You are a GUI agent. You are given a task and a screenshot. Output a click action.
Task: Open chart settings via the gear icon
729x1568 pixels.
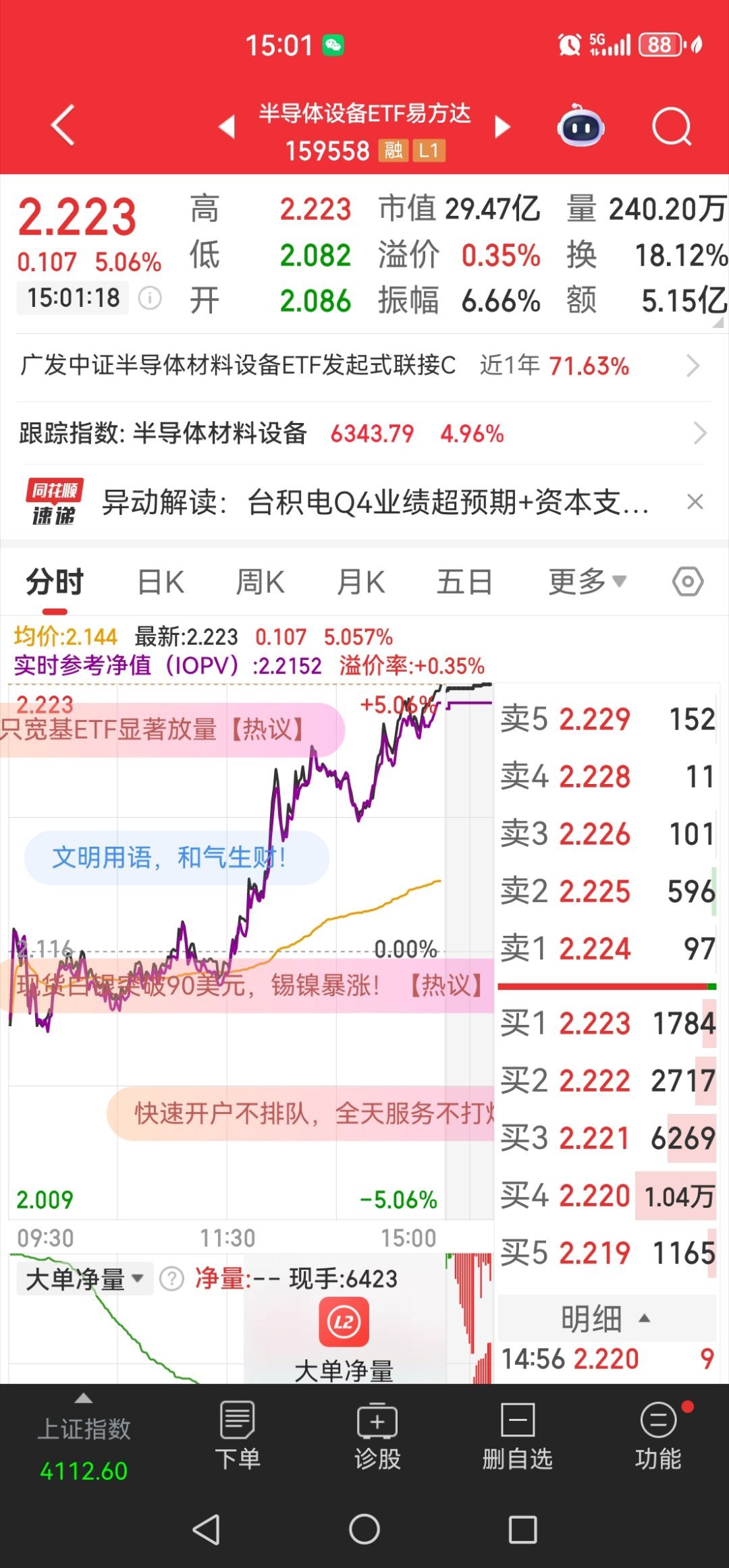[687, 581]
